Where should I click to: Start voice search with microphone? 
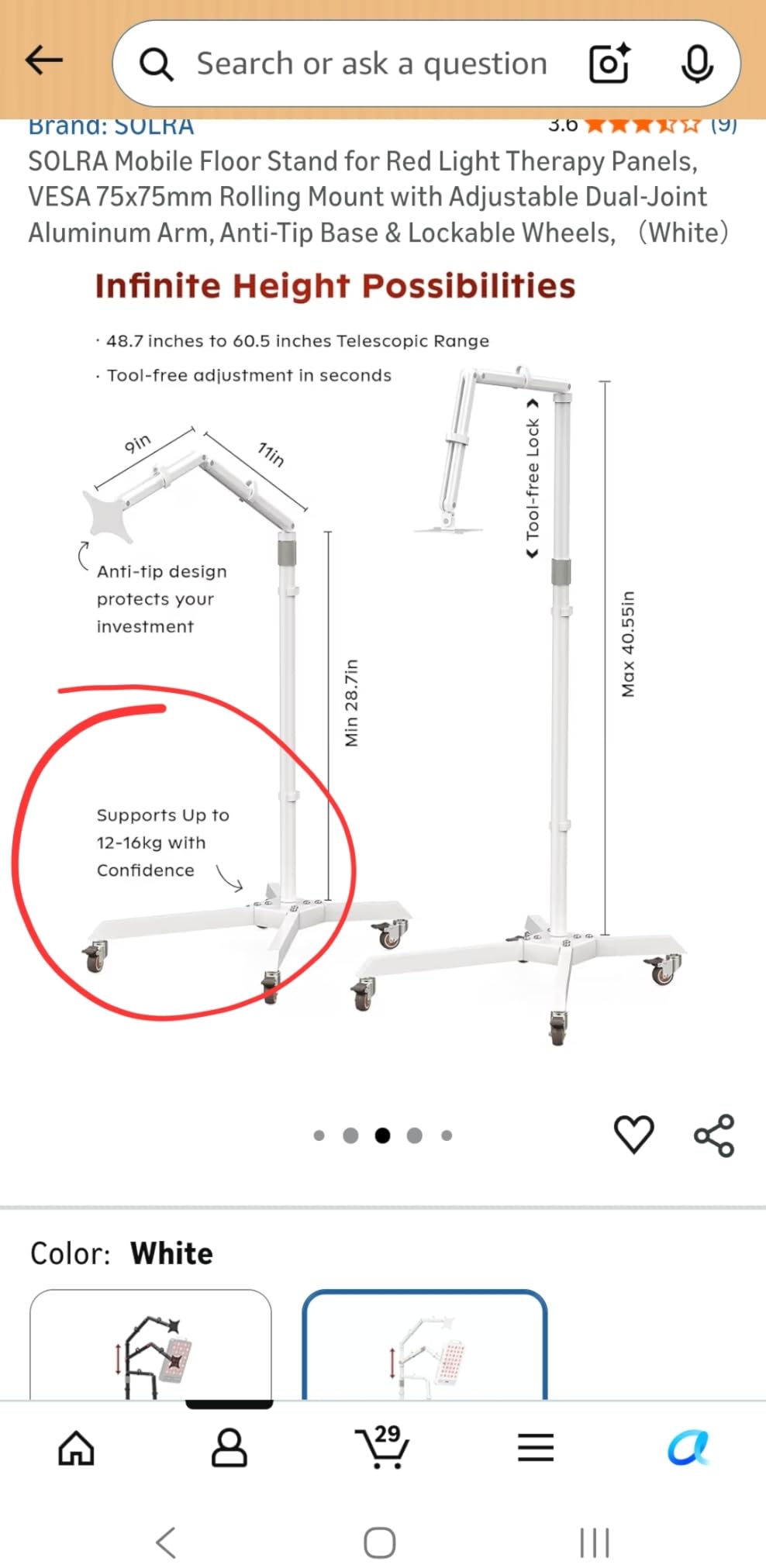click(x=696, y=64)
